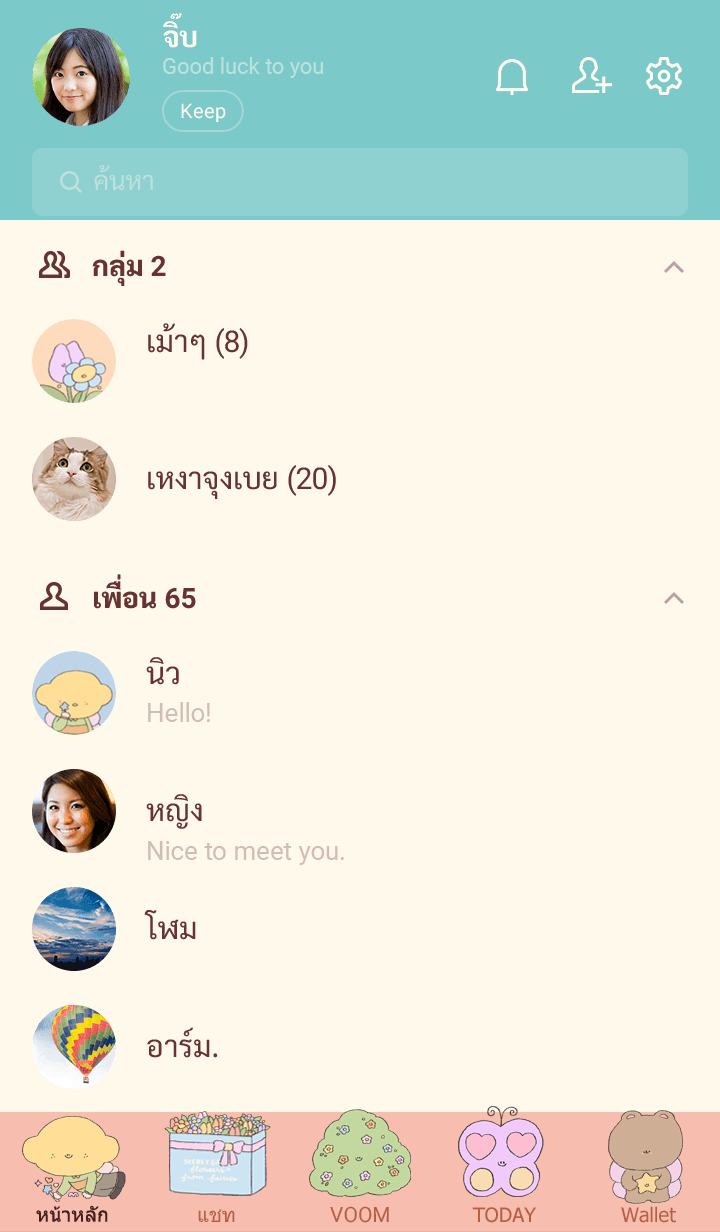Collapse the เพื่อน 65 section

coord(674,598)
